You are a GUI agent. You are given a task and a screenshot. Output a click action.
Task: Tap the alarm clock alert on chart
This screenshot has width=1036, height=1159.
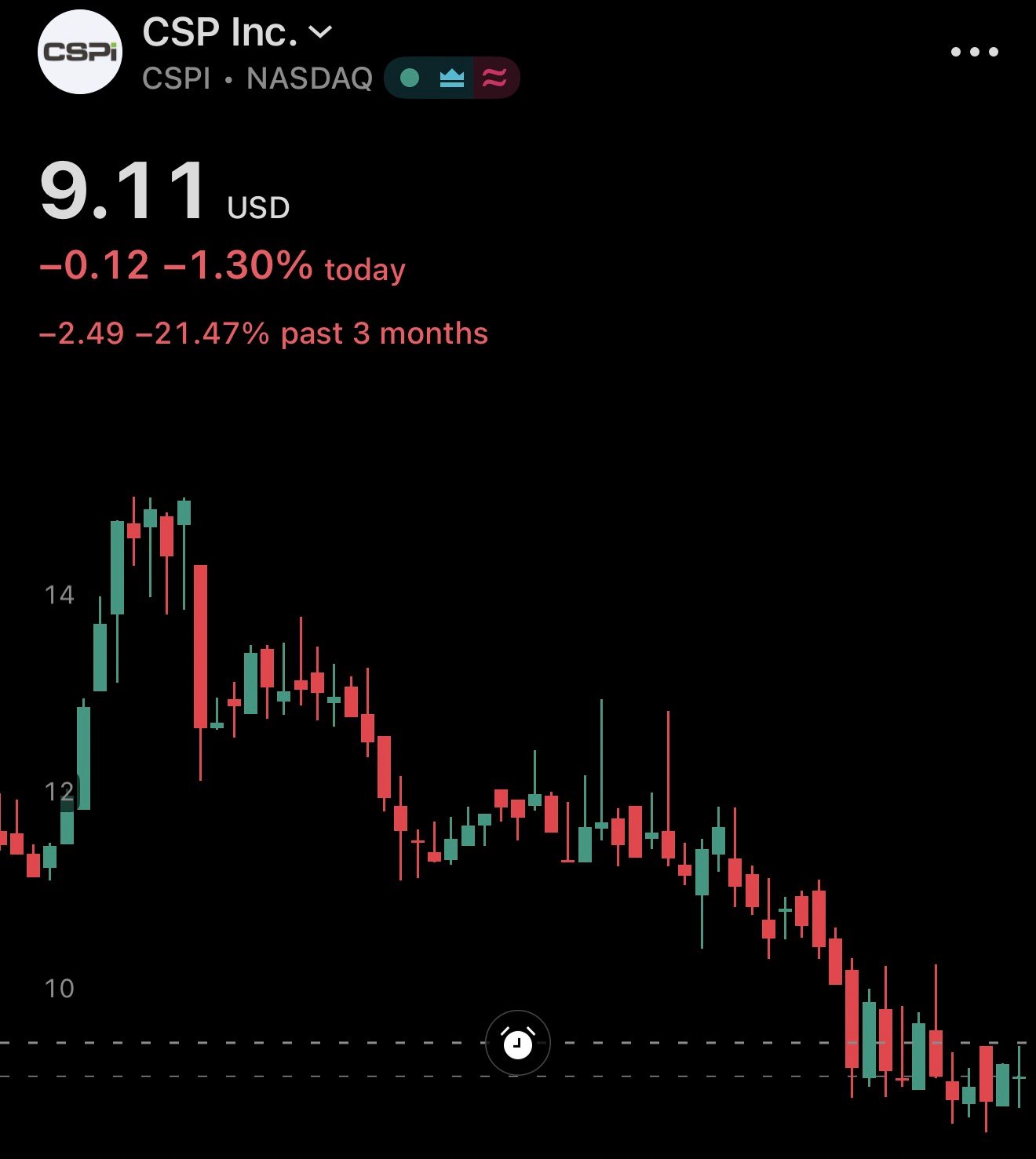click(517, 1043)
